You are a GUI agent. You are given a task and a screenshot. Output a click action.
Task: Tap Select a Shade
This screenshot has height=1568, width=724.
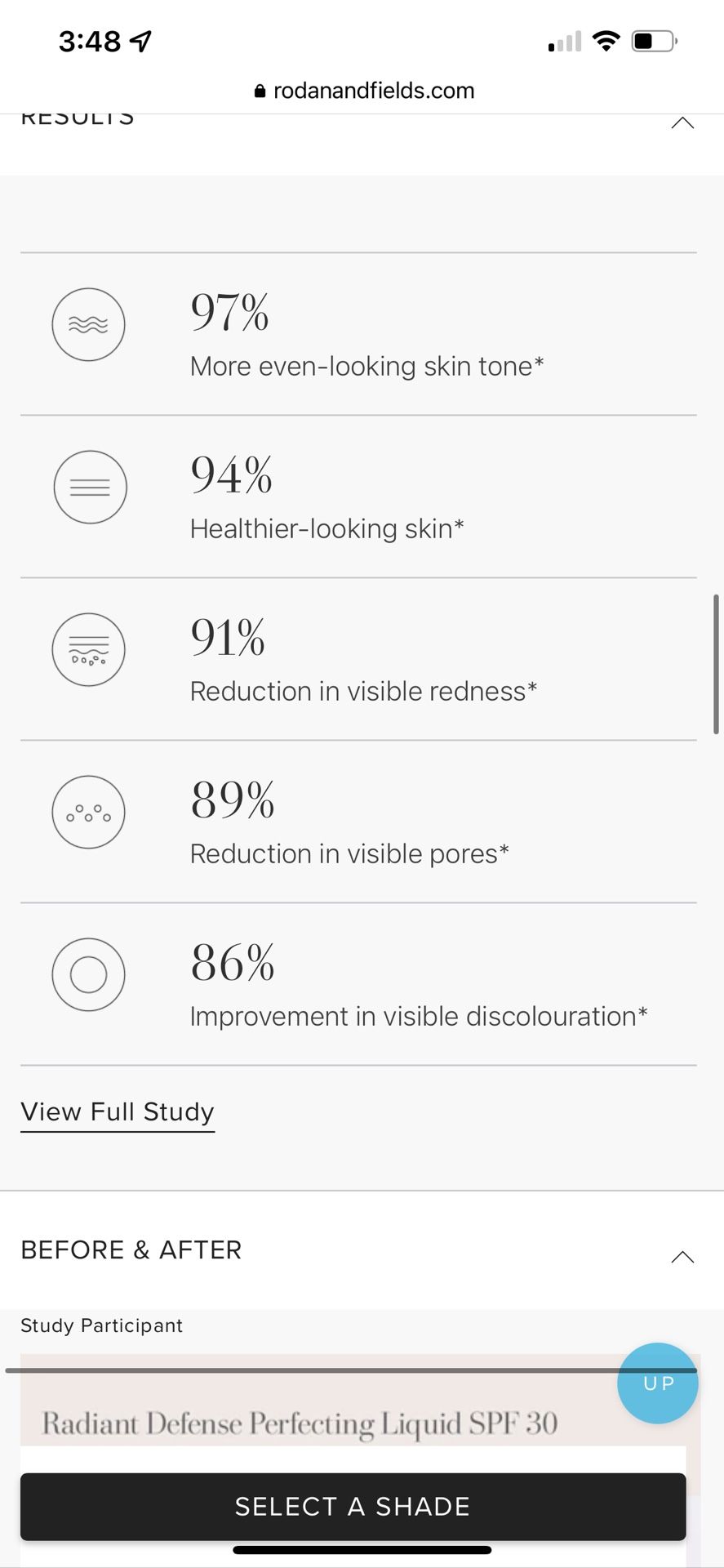[353, 1507]
